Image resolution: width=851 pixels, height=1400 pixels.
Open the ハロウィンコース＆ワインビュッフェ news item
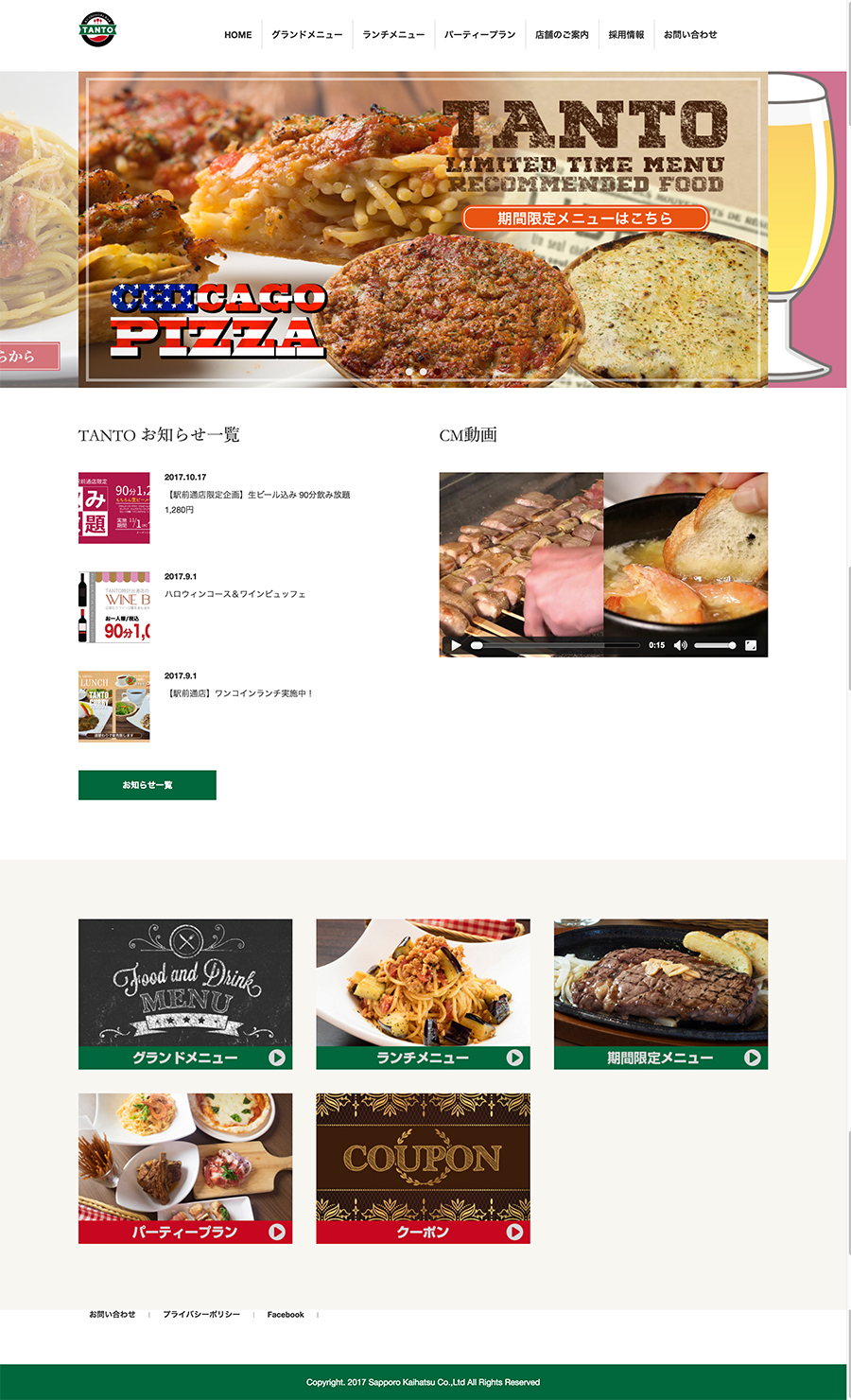[235, 594]
